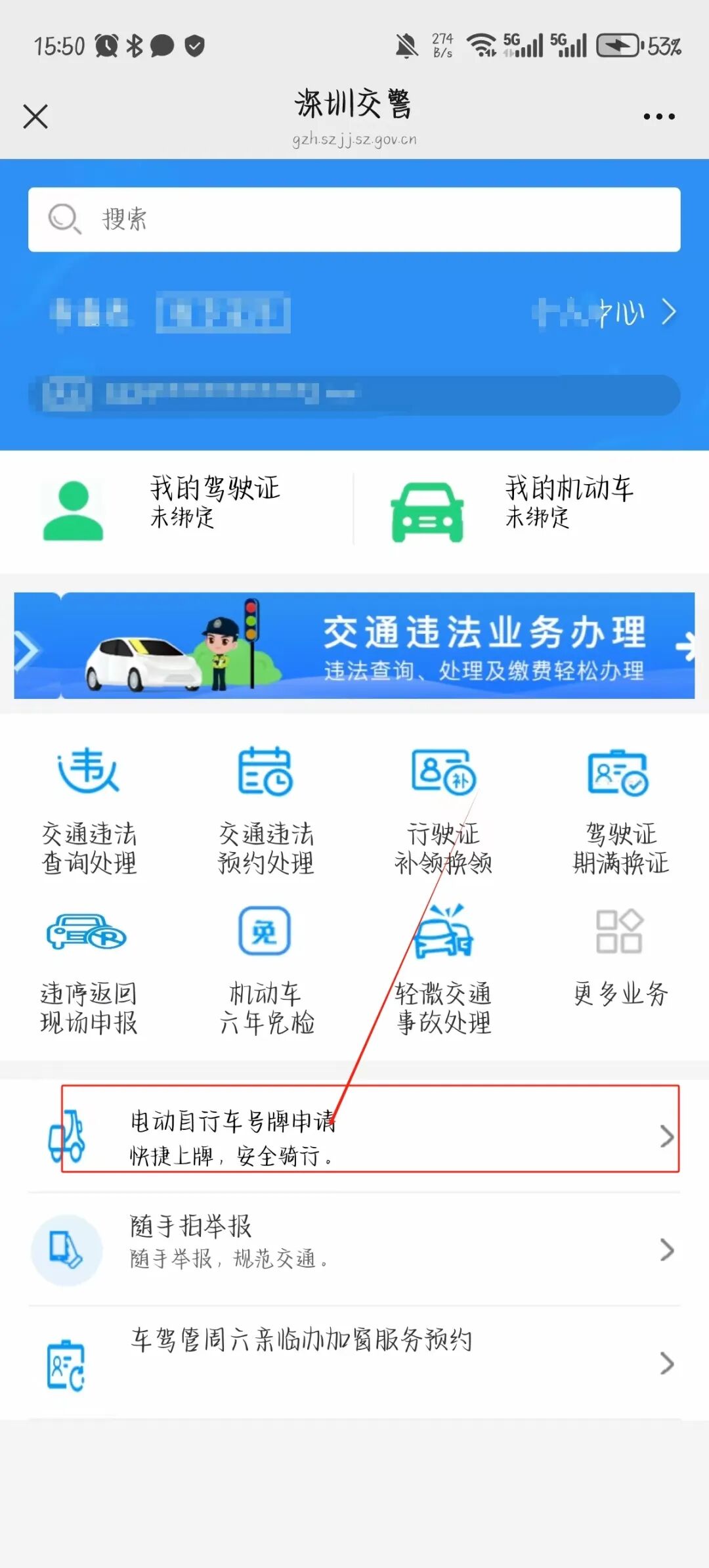Tap the battery indicator in status bar
709x1568 pixels.
tap(617, 46)
